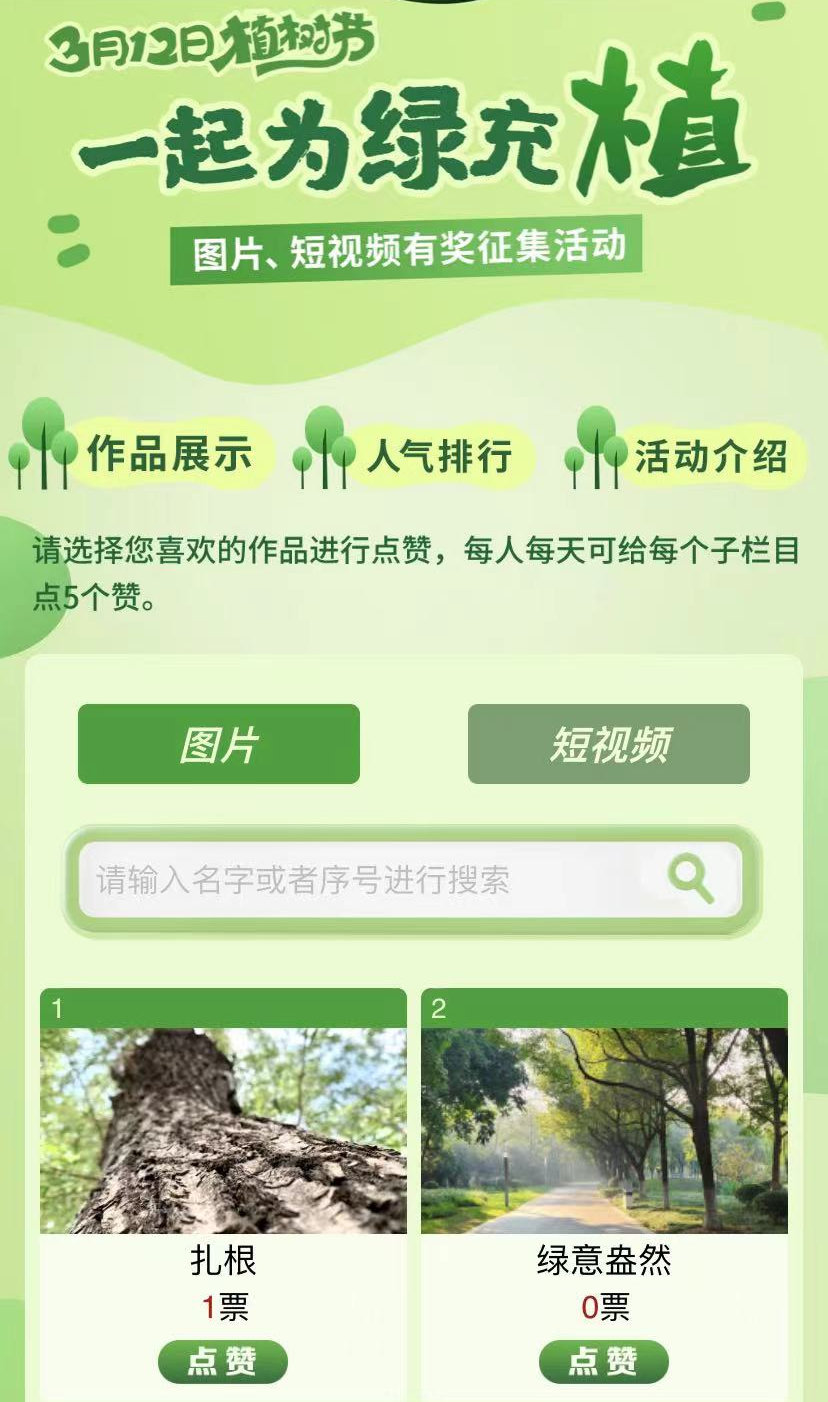Screen dimensions: 828x1402
Task: Like the 扎根 entry with 点赞
Action: 223,1362
